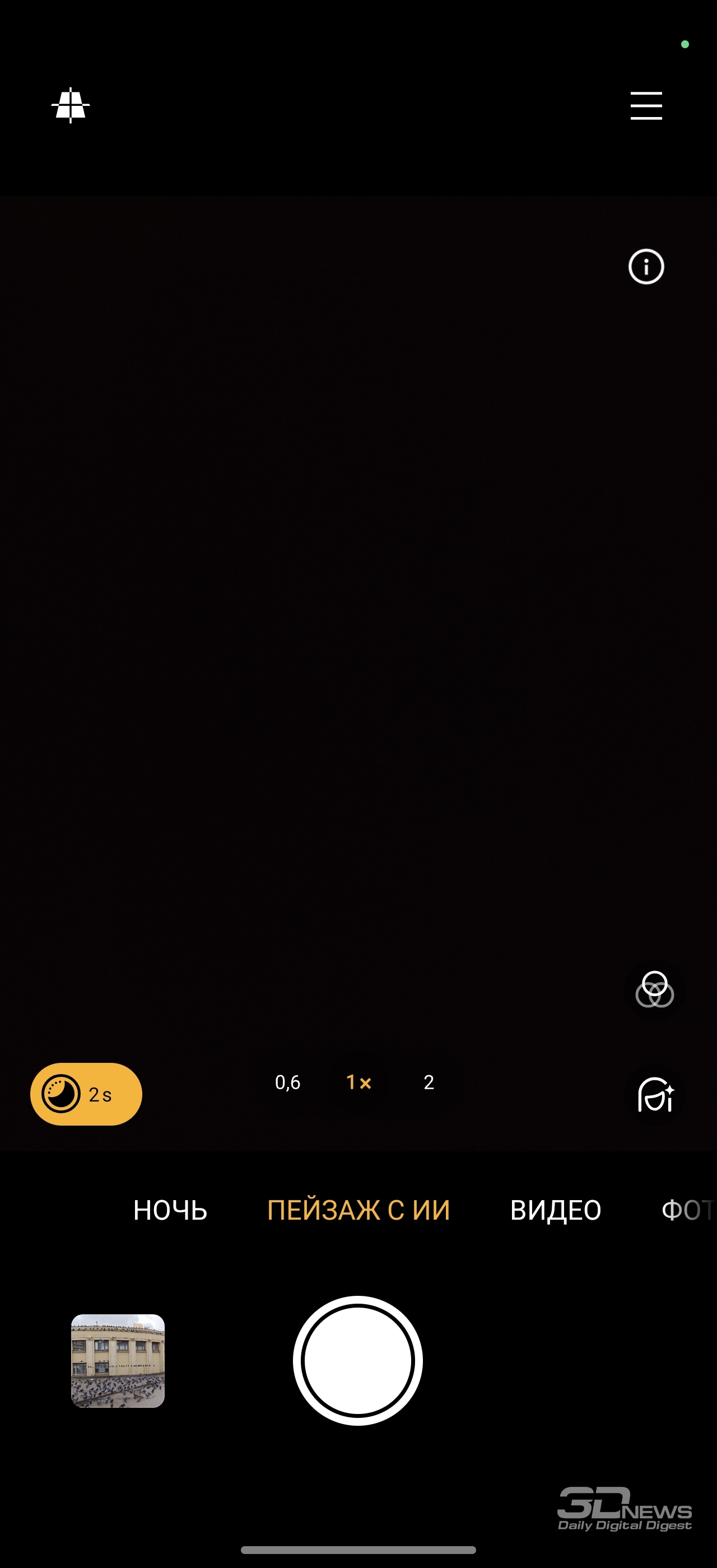717x1568 pixels.
Task: Tap the 2s night exposure chip
Action: pos(86,1094)
